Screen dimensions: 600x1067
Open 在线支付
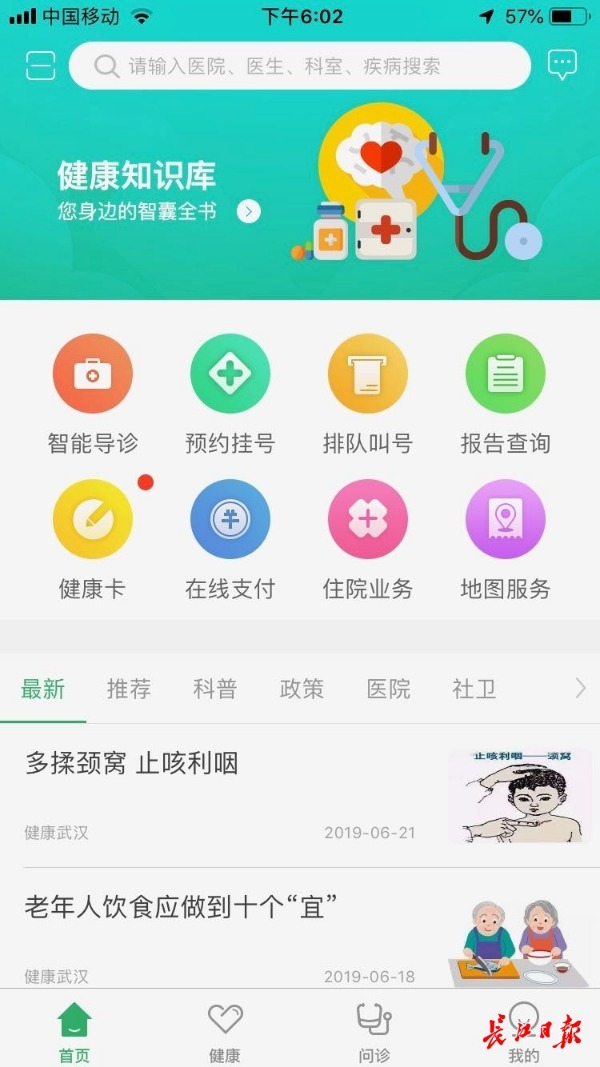click(230, 540)
